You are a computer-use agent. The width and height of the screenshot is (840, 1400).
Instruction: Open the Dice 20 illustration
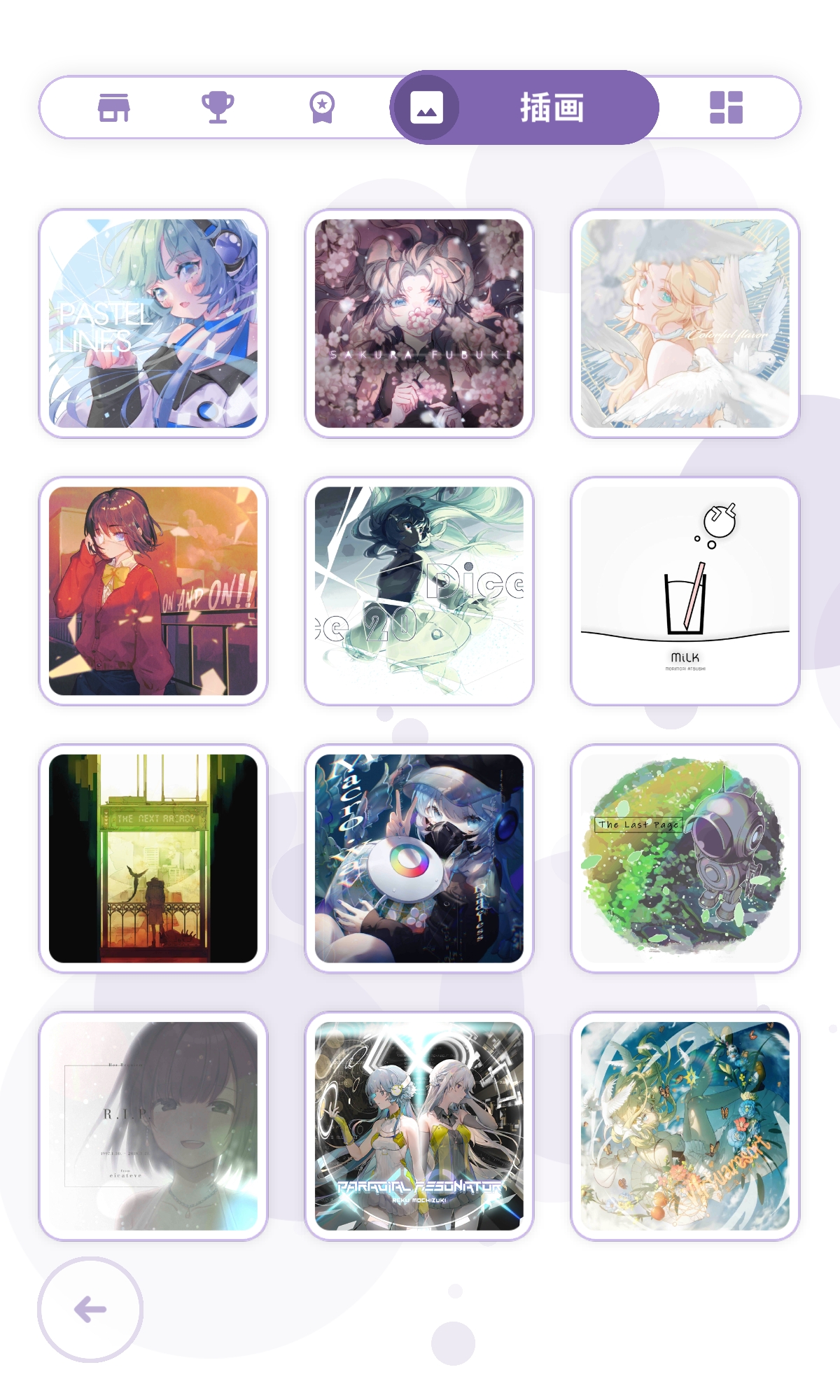(419, 591)
